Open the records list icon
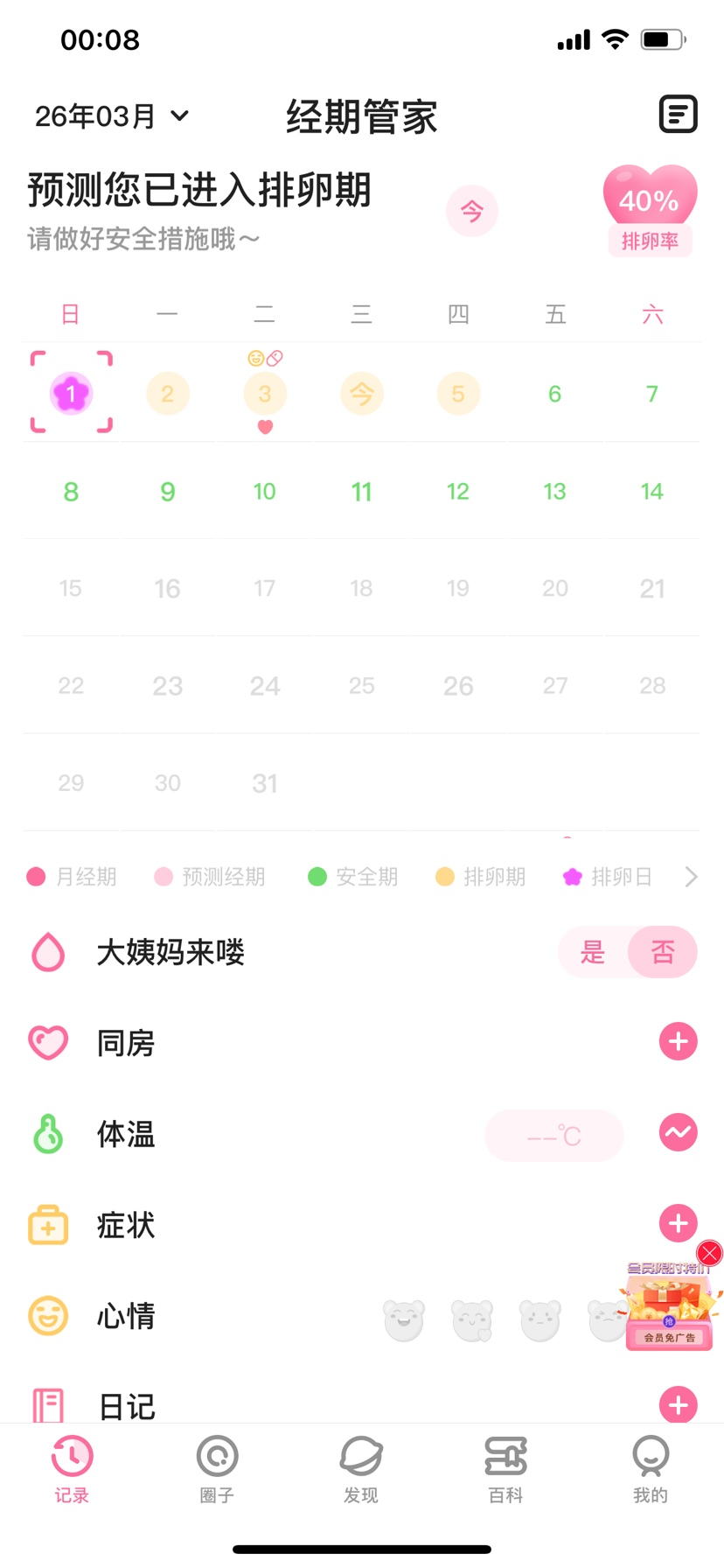Screen dimensions: 724x1568 (678, 115)
